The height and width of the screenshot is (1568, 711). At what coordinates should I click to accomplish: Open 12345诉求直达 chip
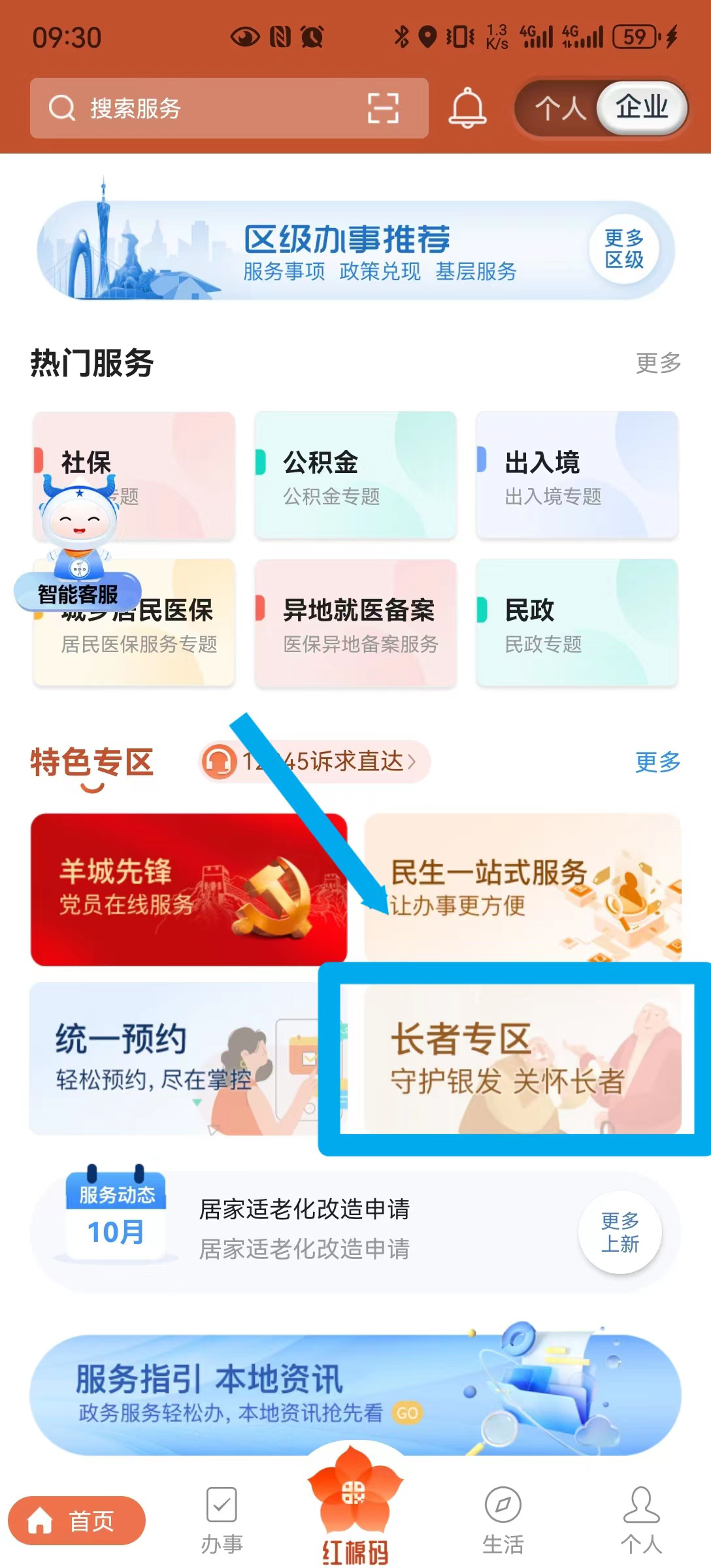pos(315,762)
